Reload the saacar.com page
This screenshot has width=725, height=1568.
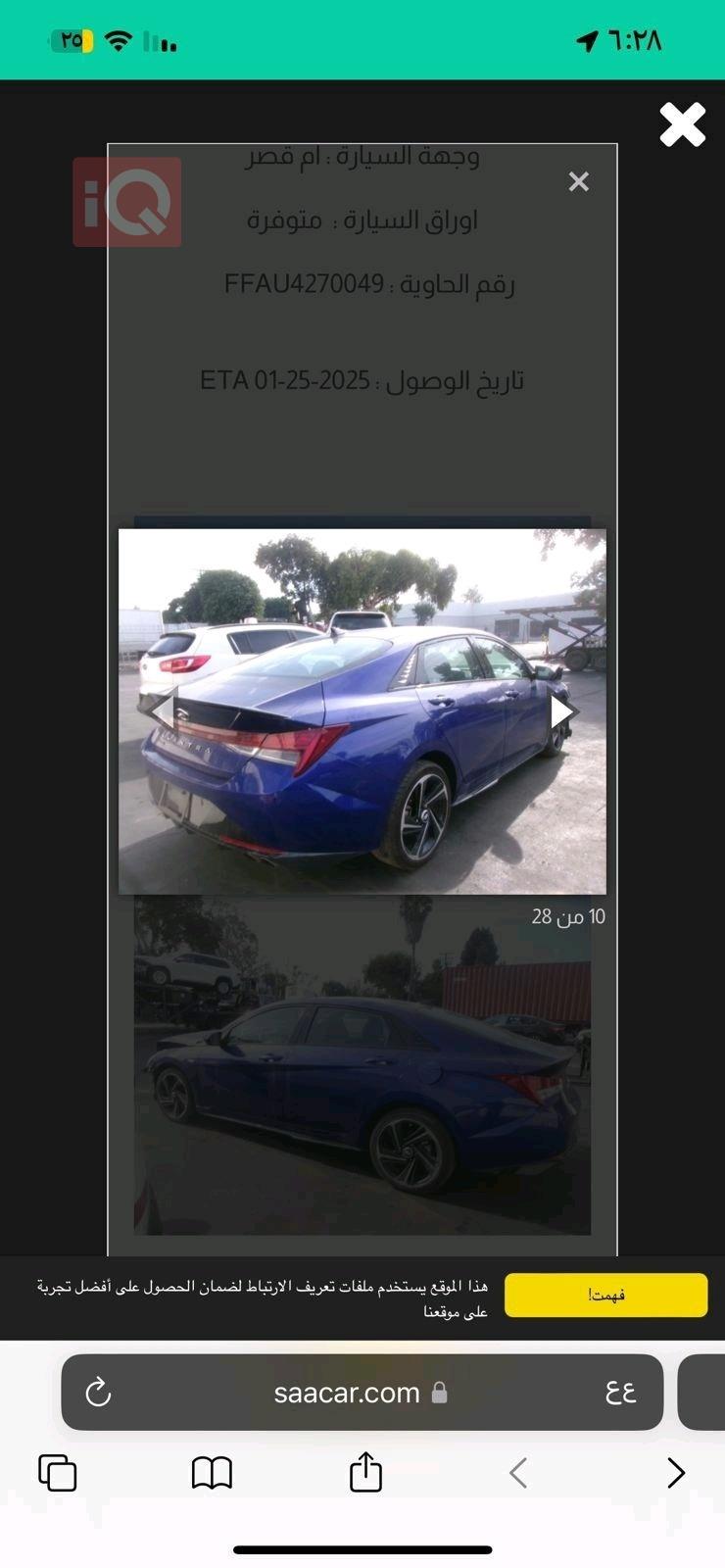(99, 1392)
